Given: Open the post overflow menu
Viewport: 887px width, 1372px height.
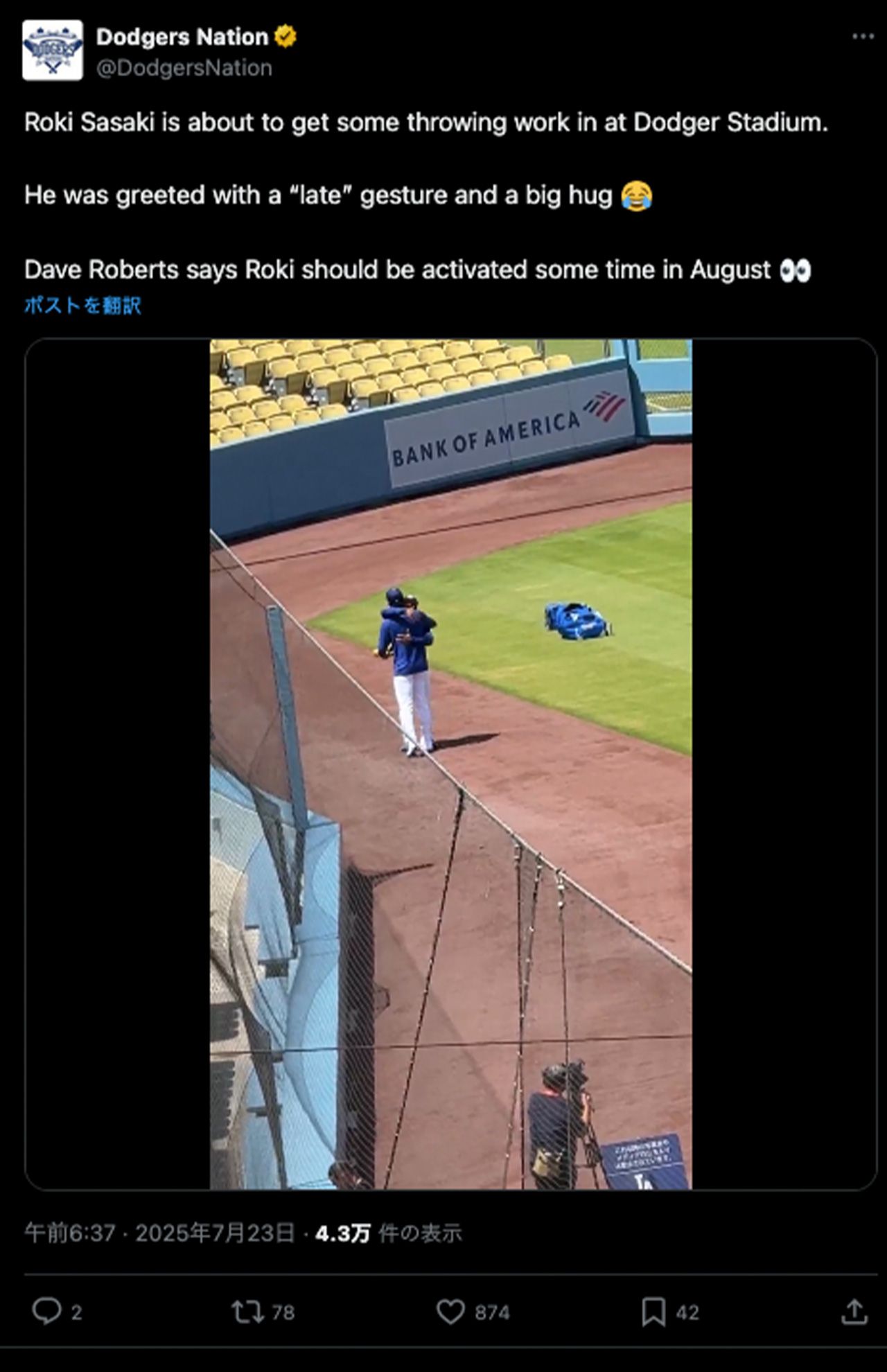Looking at the screenshot, I should pos(862,37).
